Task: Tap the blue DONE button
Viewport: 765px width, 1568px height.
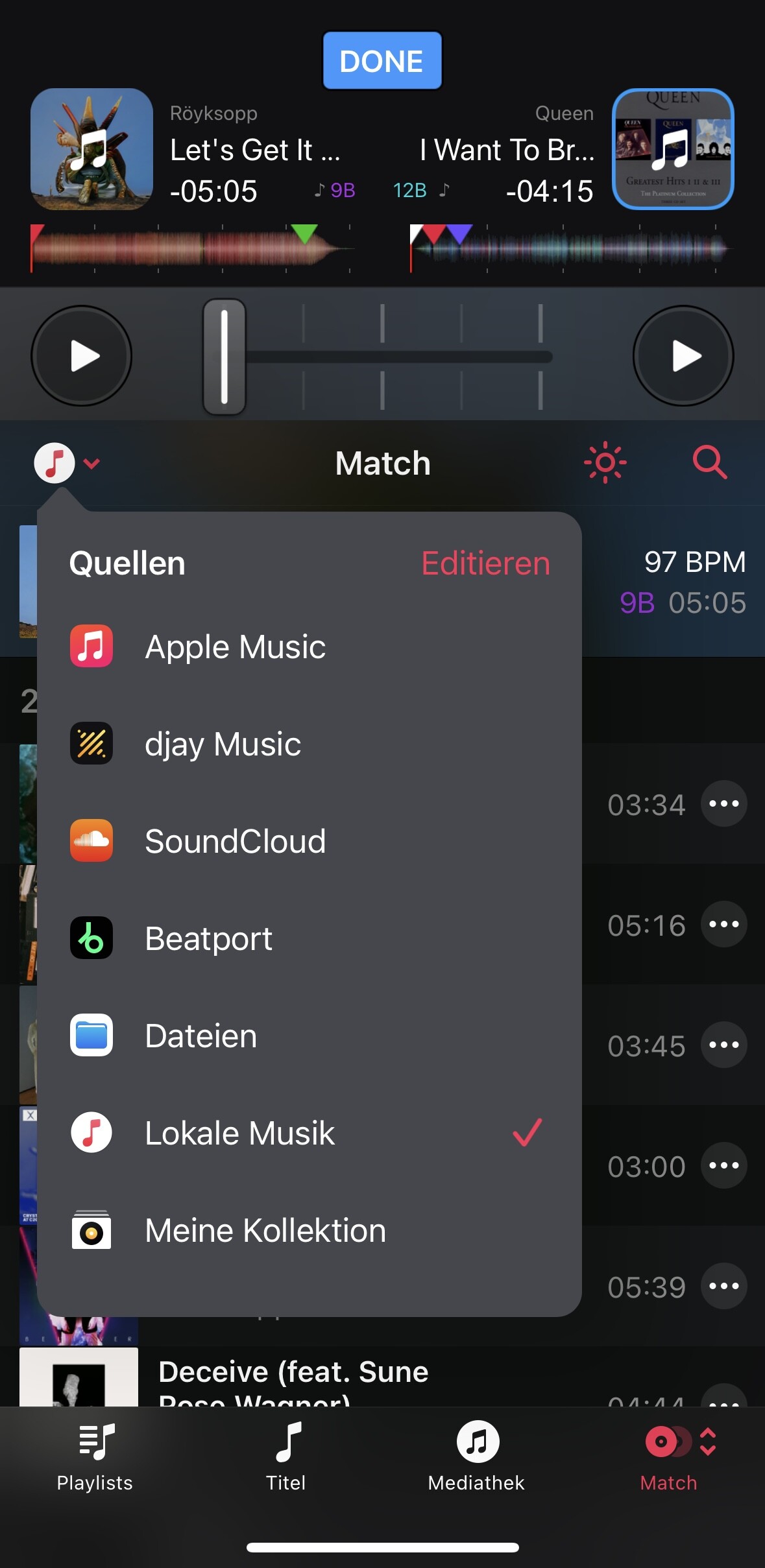Action: coord(382,61)
